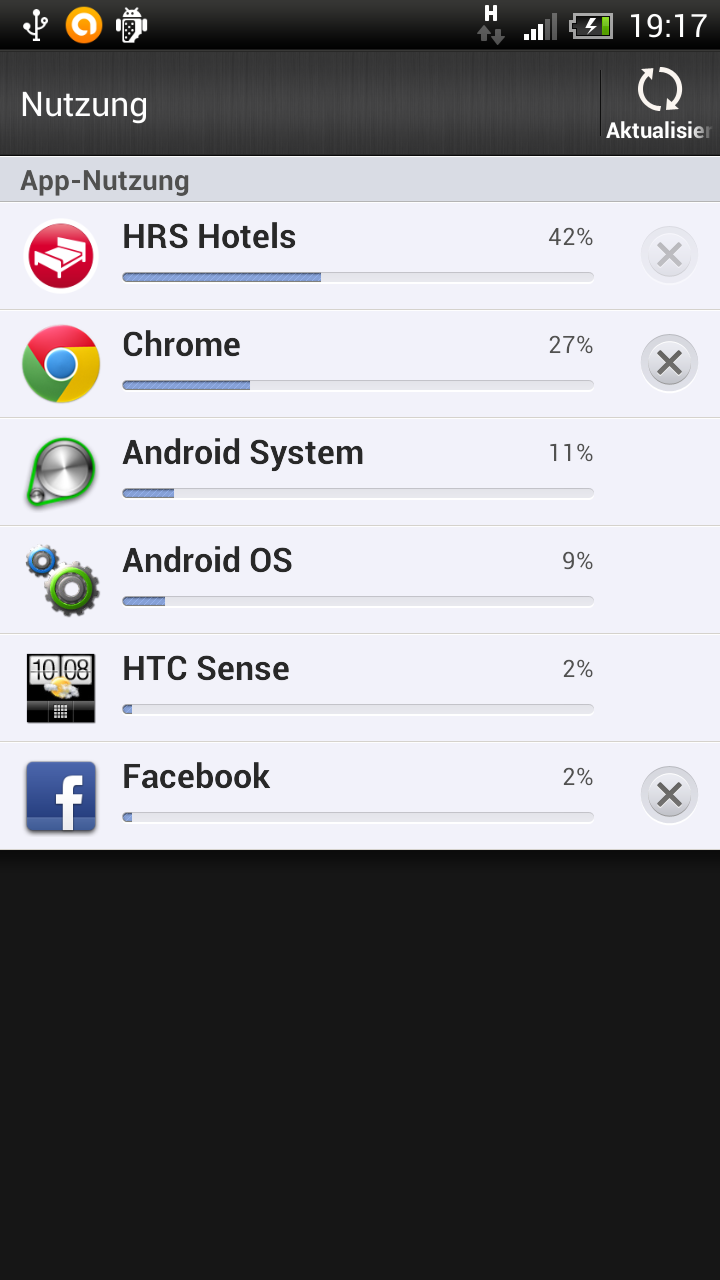Open the HTC Sense usage row
720x1280 pixels.
click(360, 688)
